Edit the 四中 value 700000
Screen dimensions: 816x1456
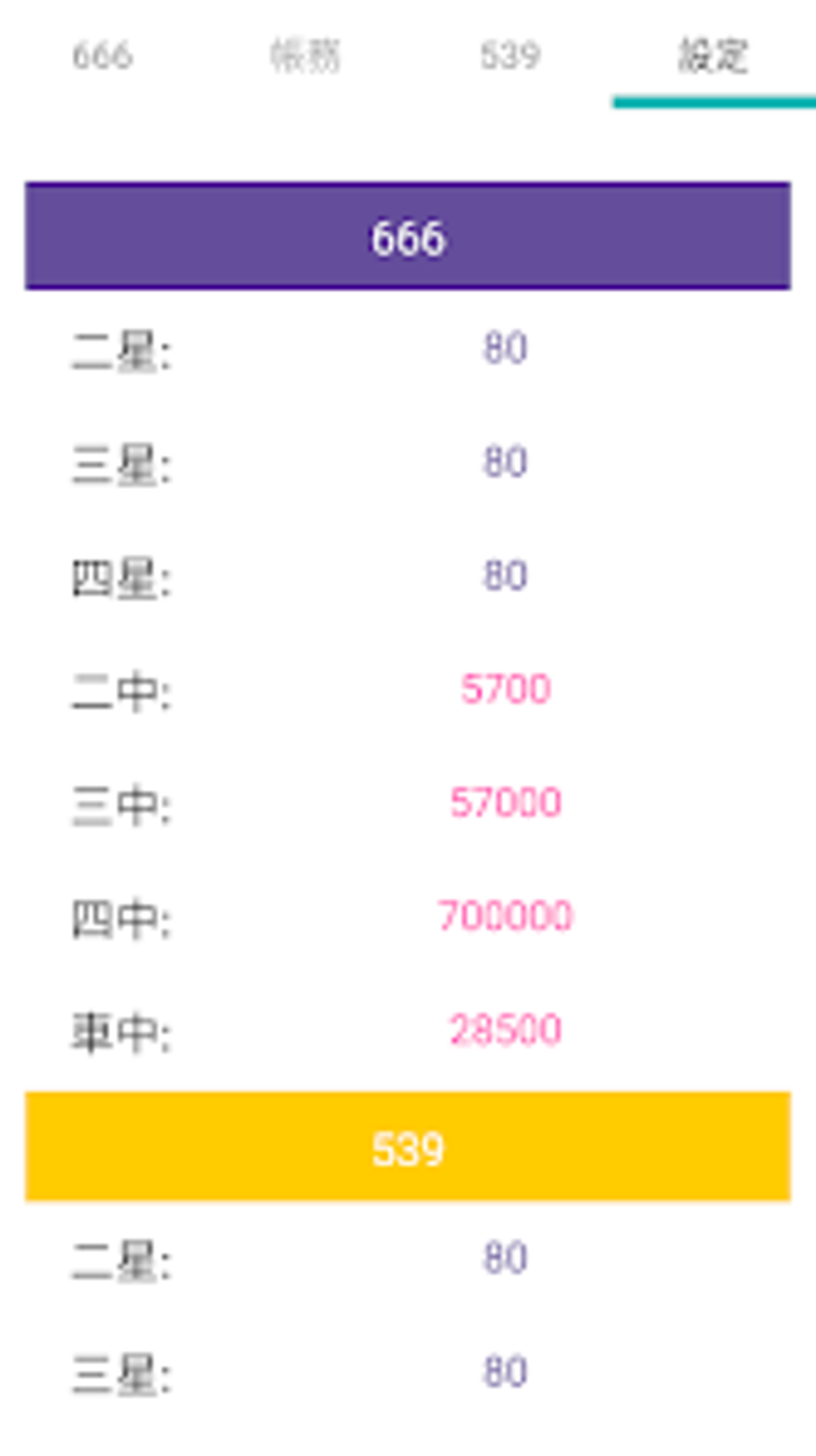[505, 917]
